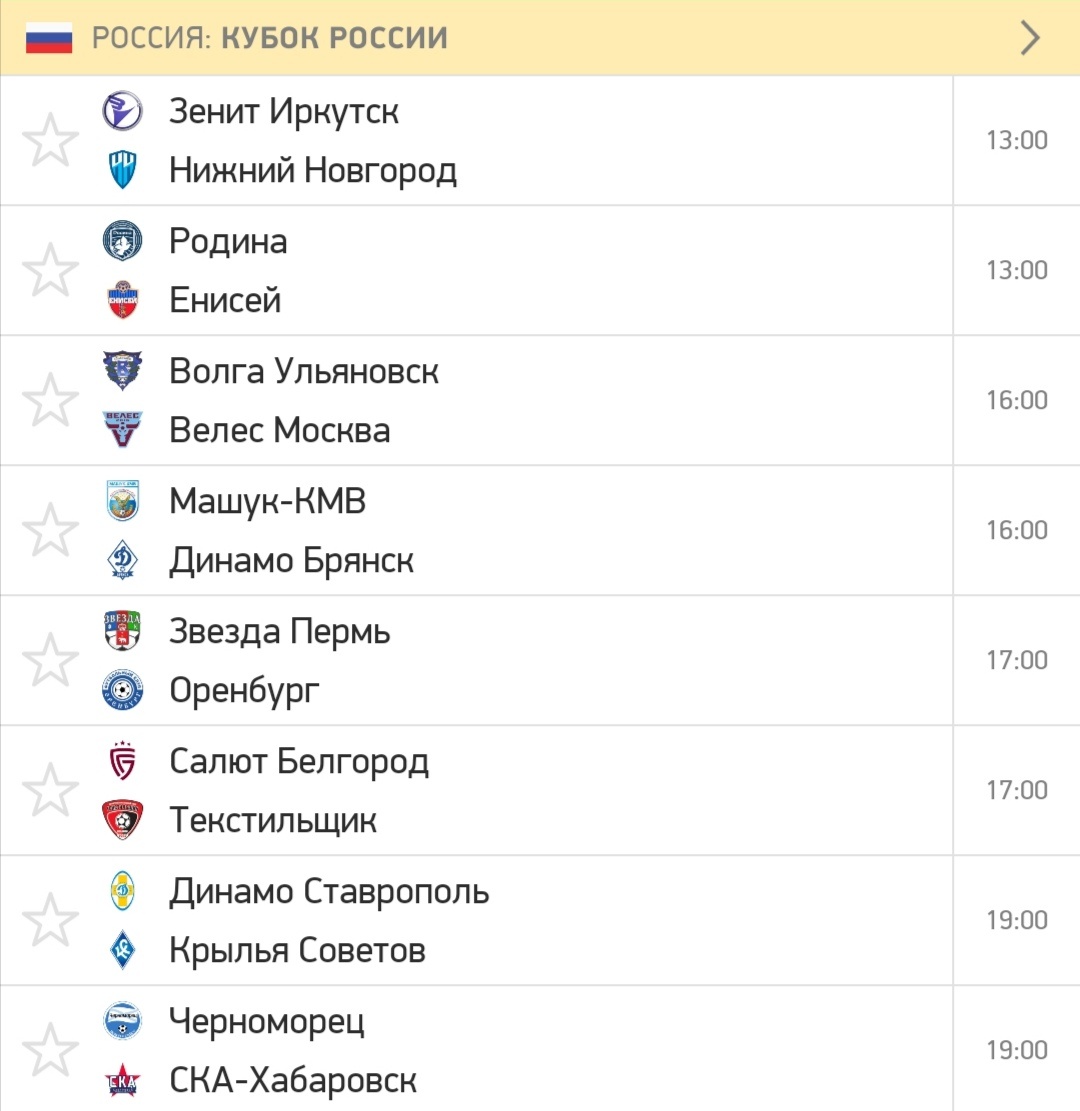Select the Зенит Иркутск club crest
This screenshot has width=1080, height=1111.
click(x=122, y=110)
